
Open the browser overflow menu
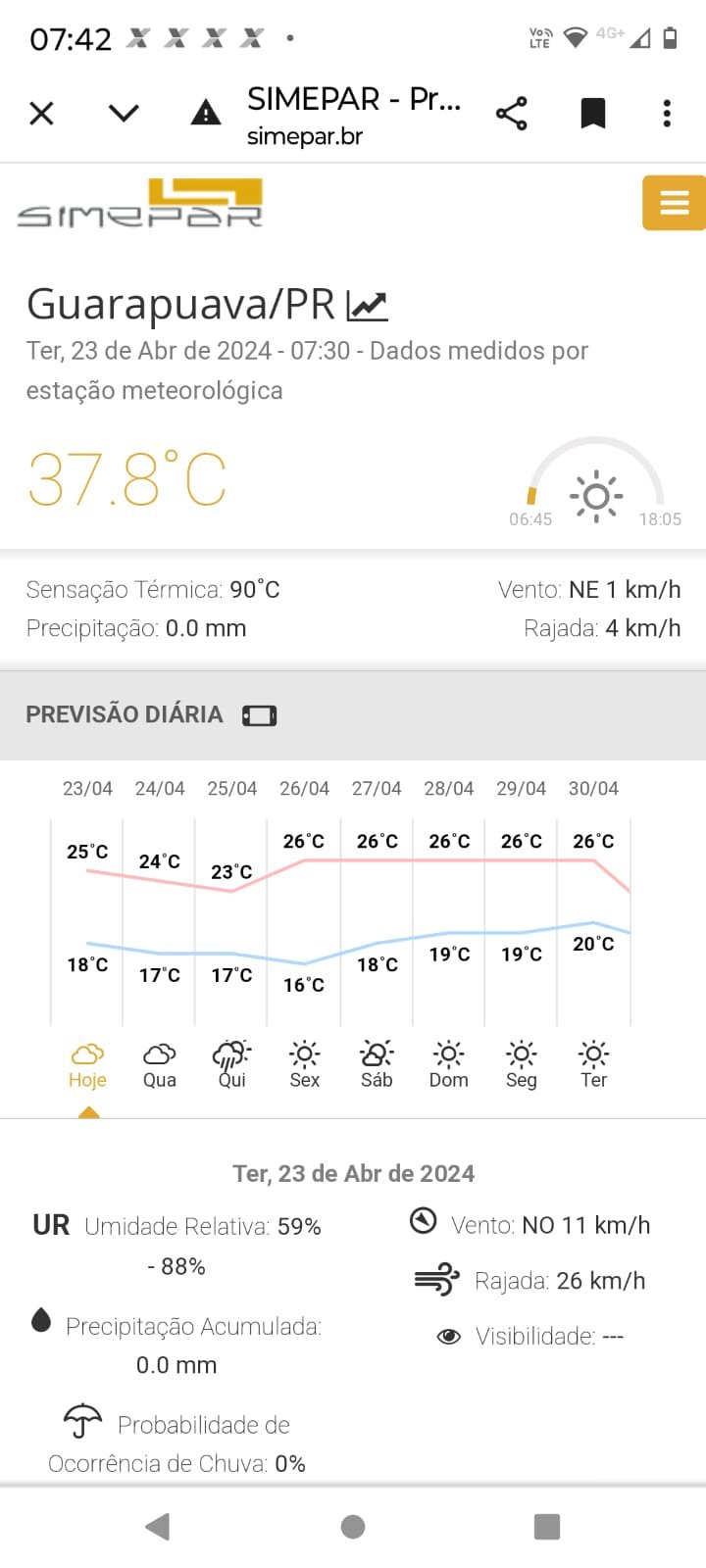point(667,114)
